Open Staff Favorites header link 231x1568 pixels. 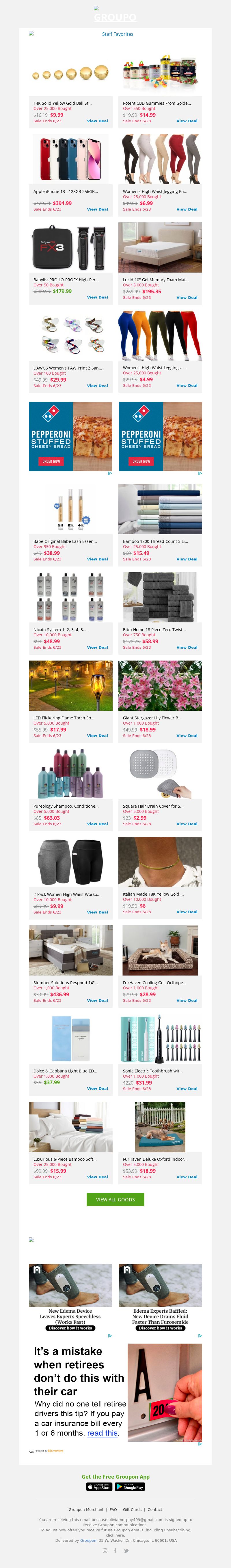point(118,34)
